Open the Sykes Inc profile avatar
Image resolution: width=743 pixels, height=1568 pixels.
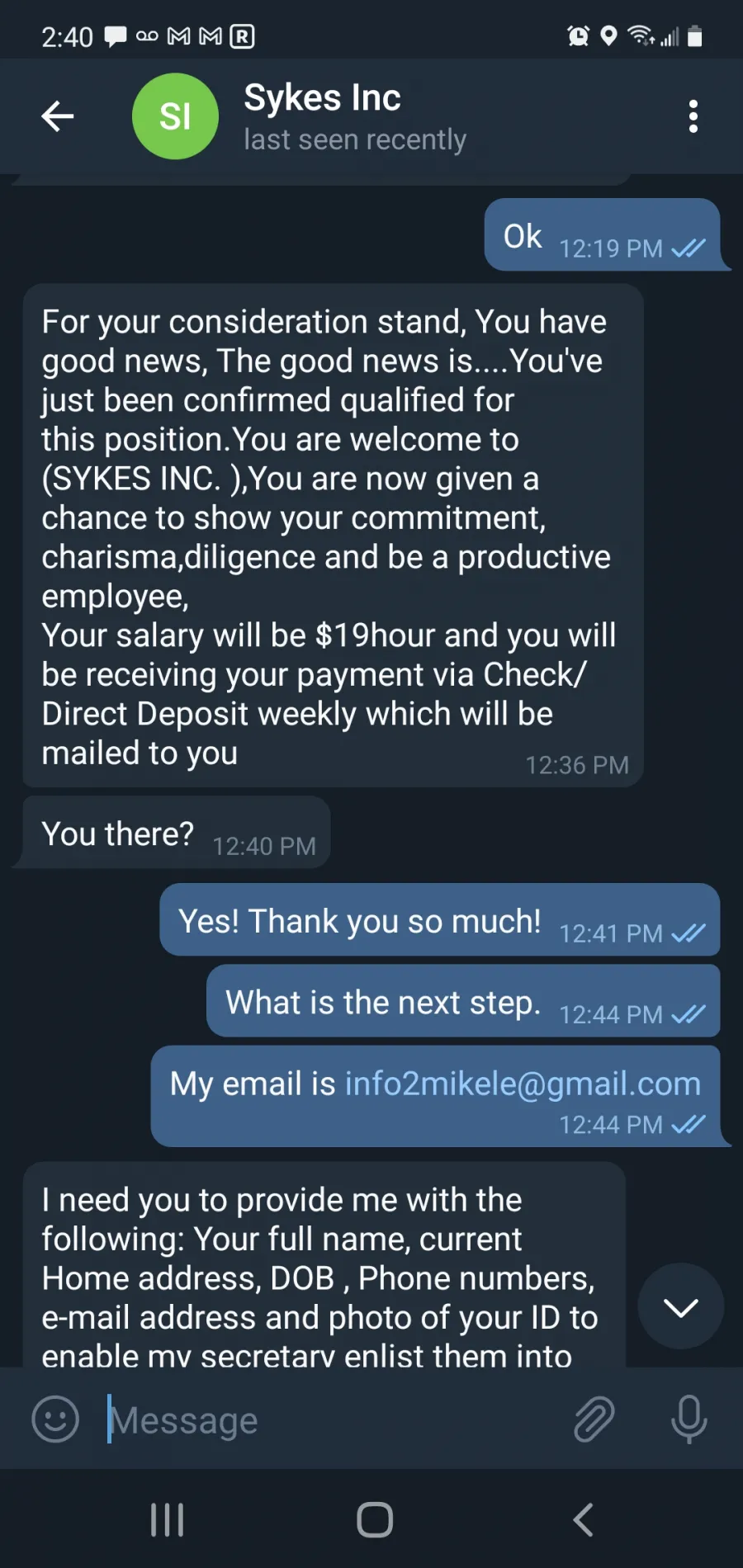coord(175,116)
